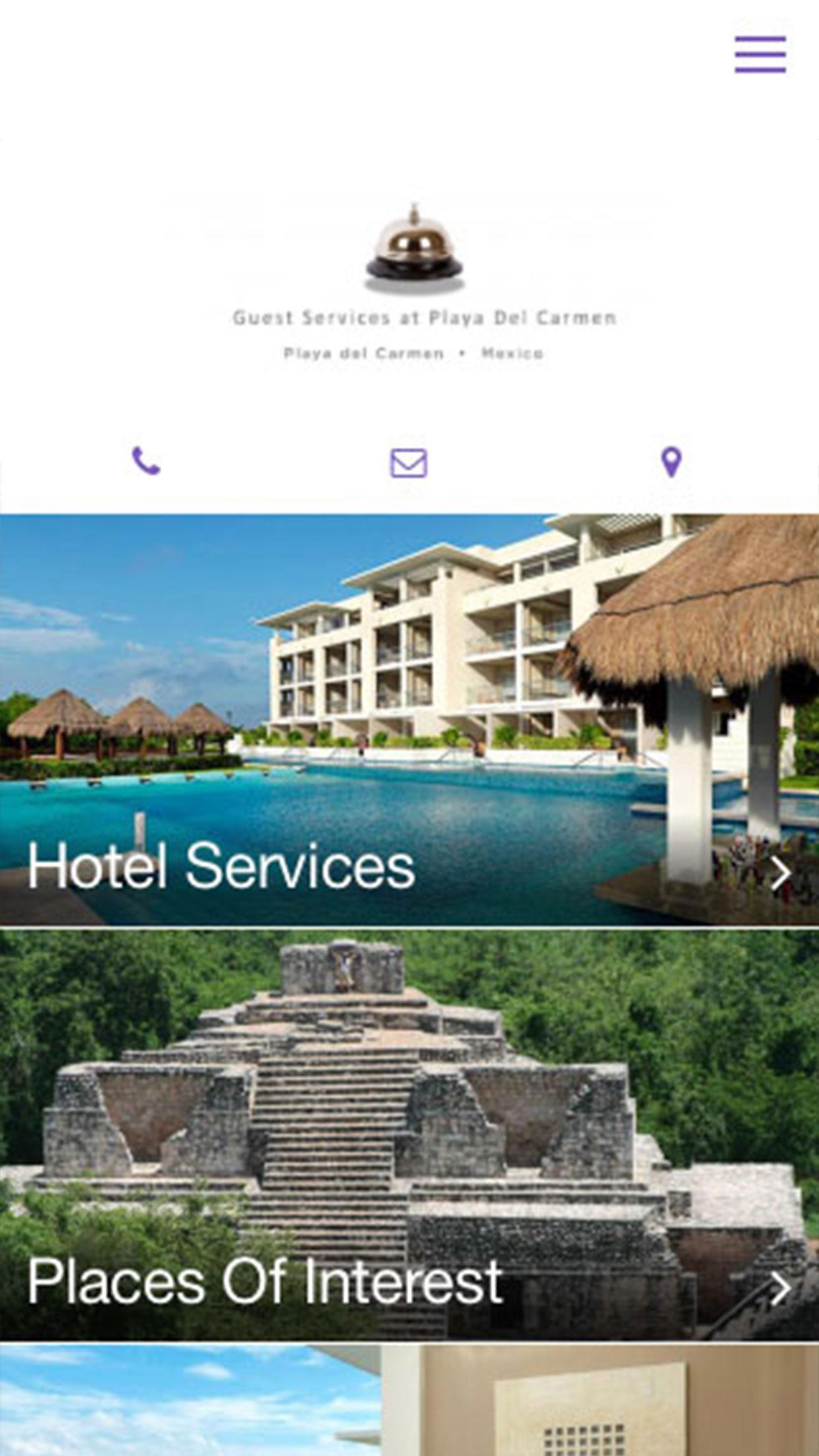This screenshot has width=819, height=1456.
Task: Tap the phone call icon
Action: pos(146,461)
